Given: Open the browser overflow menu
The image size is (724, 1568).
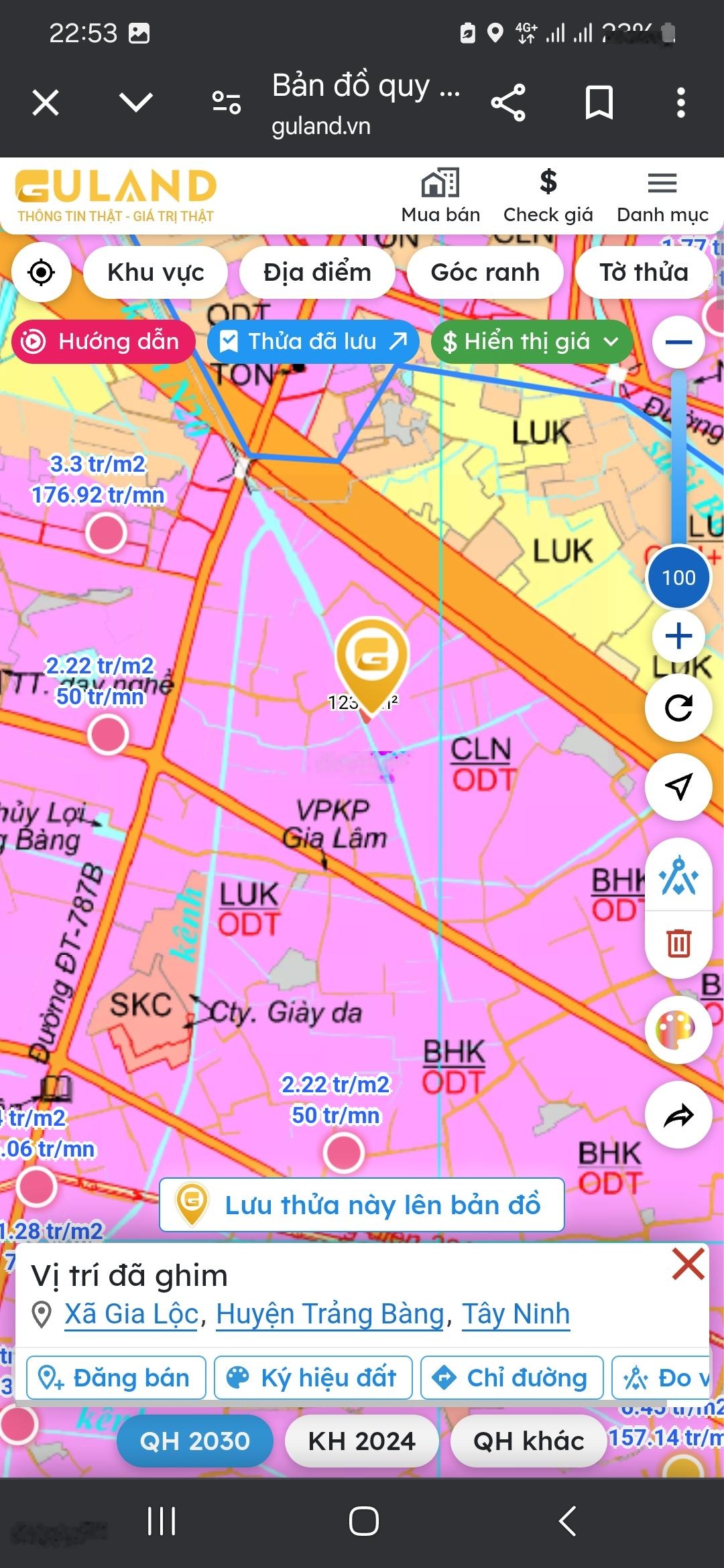Looking at the screenshot, I should [x=680, y=103].
